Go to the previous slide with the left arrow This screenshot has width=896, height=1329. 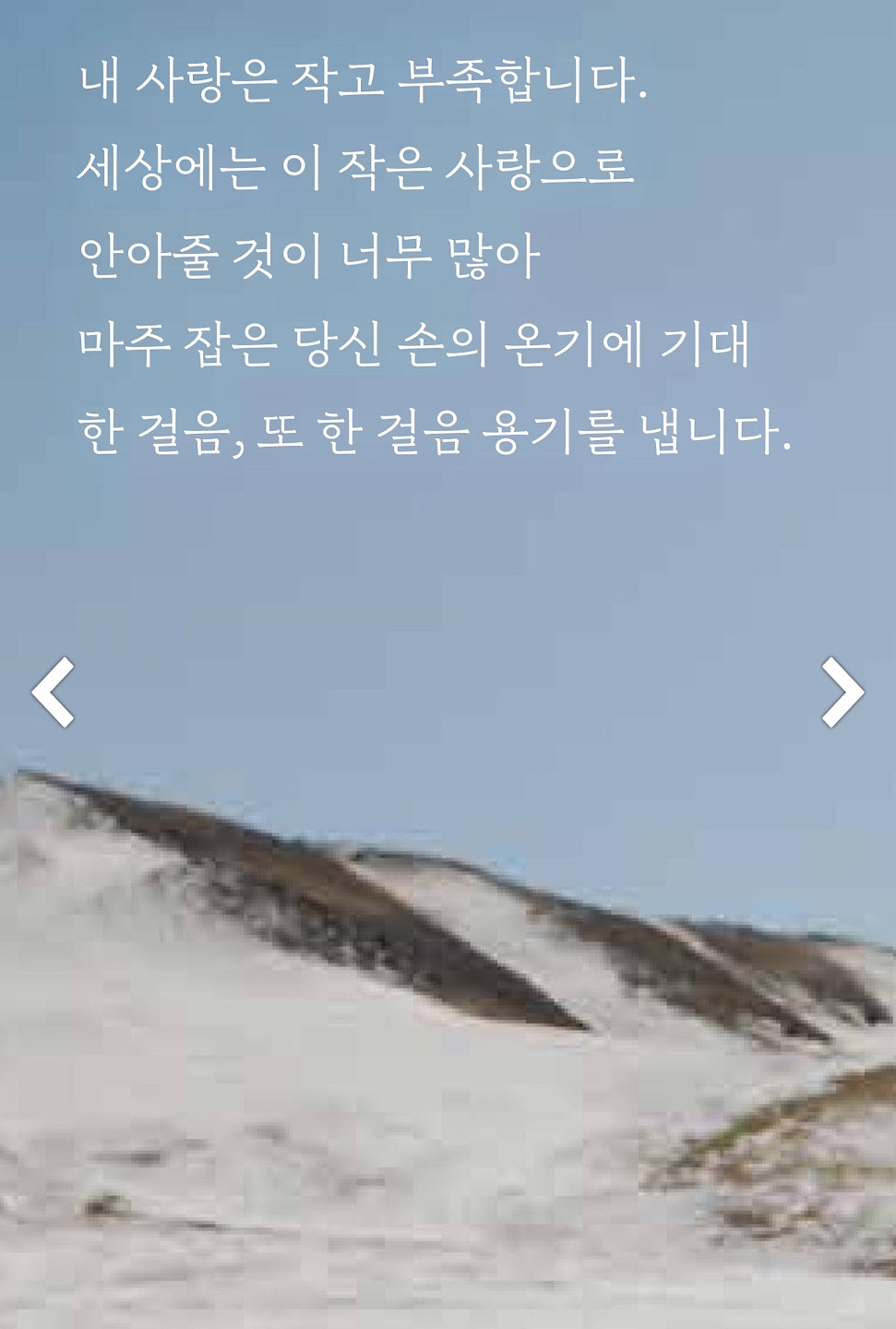point(53,692)
